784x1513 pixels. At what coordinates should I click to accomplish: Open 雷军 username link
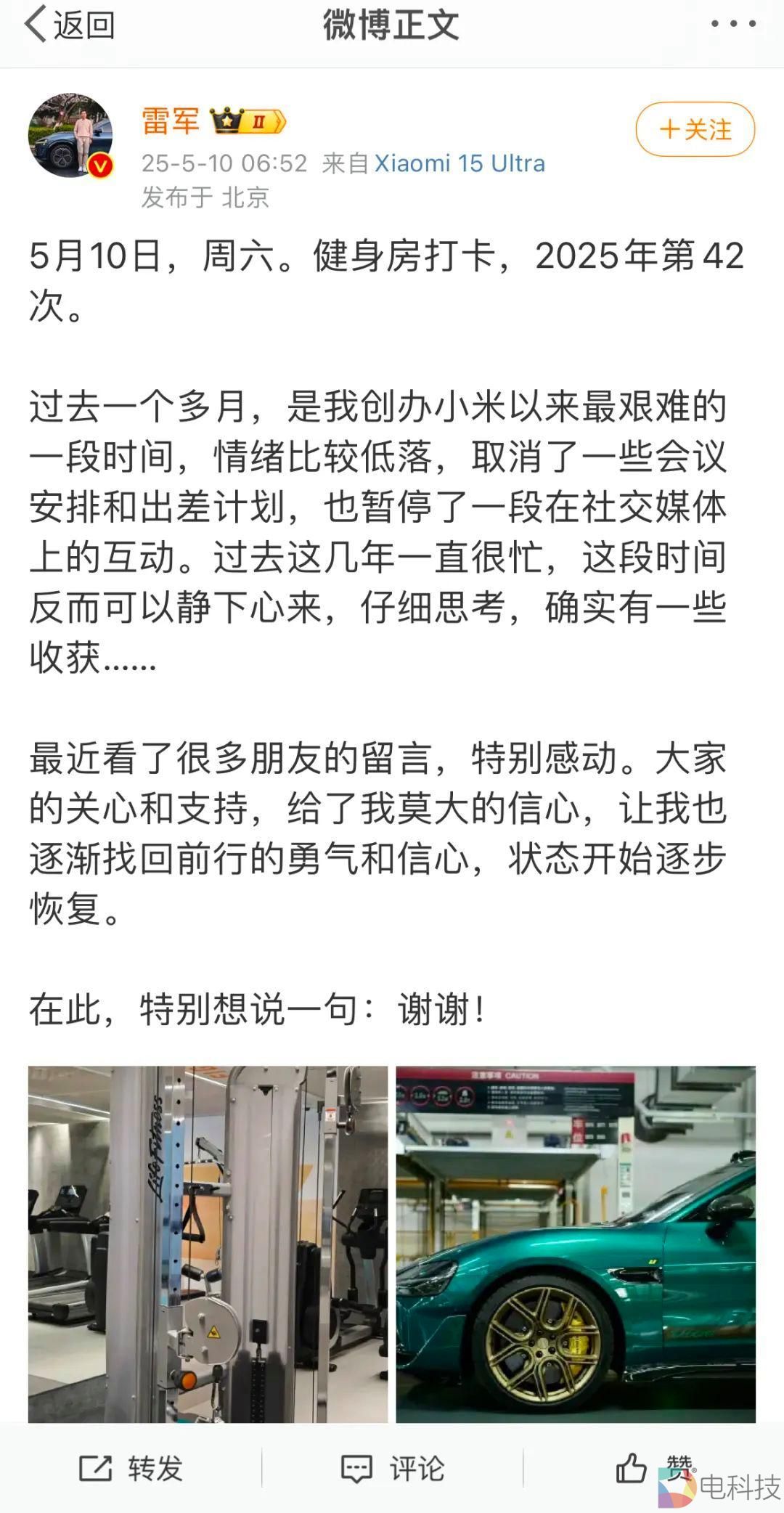(x=170, y=121)
